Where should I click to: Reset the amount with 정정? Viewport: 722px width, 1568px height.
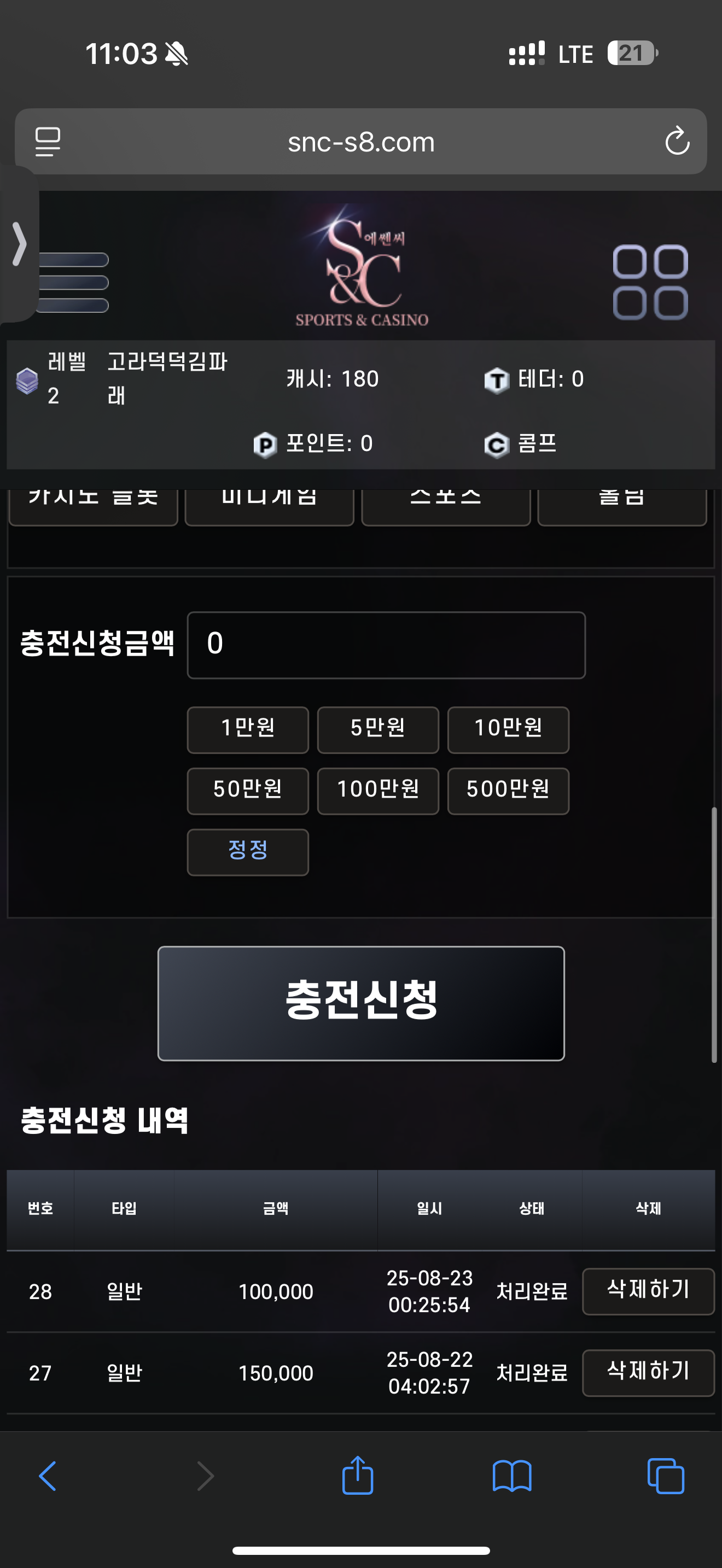248,852
